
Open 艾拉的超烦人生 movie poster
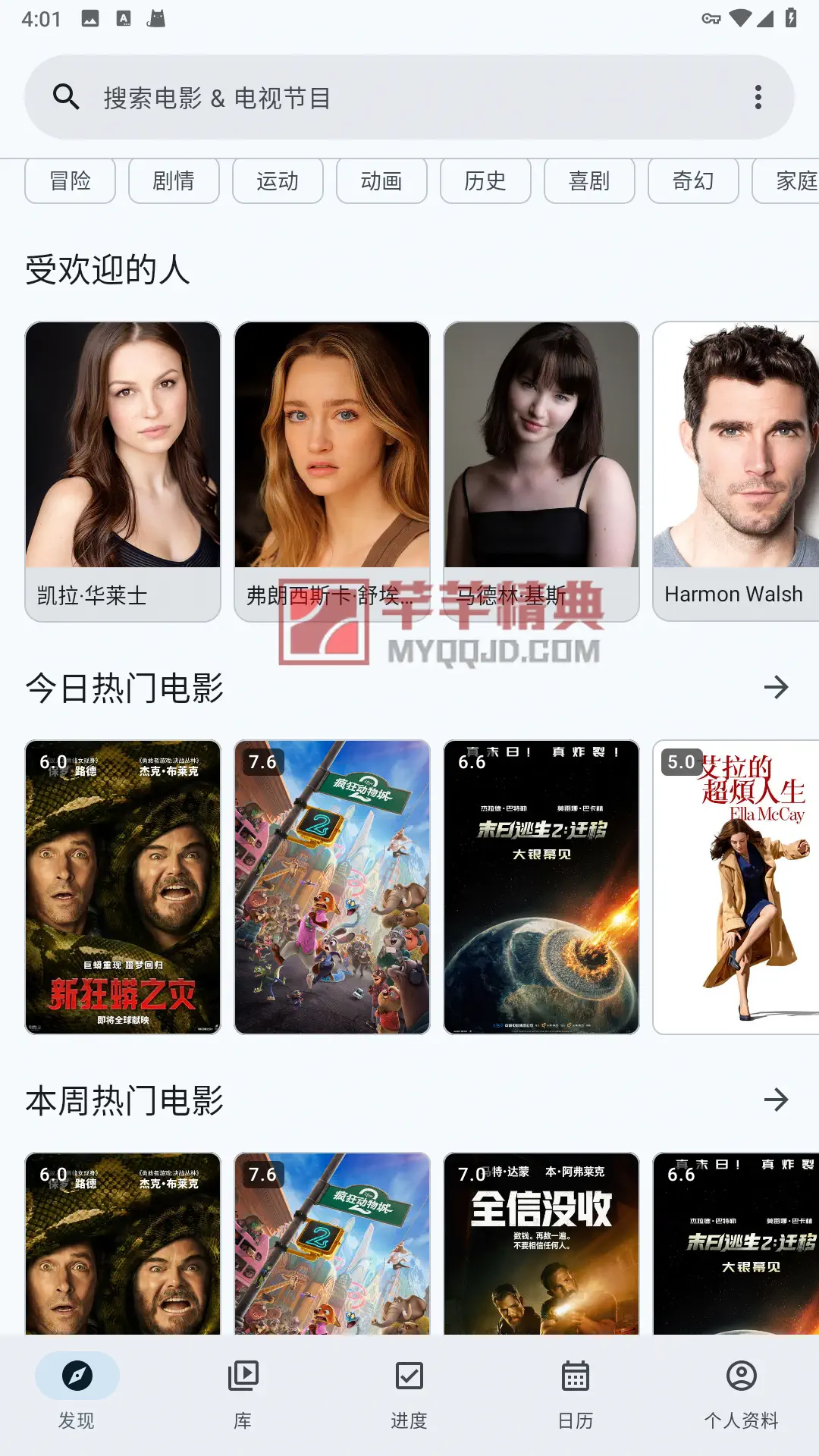click(x=736, y=887)
